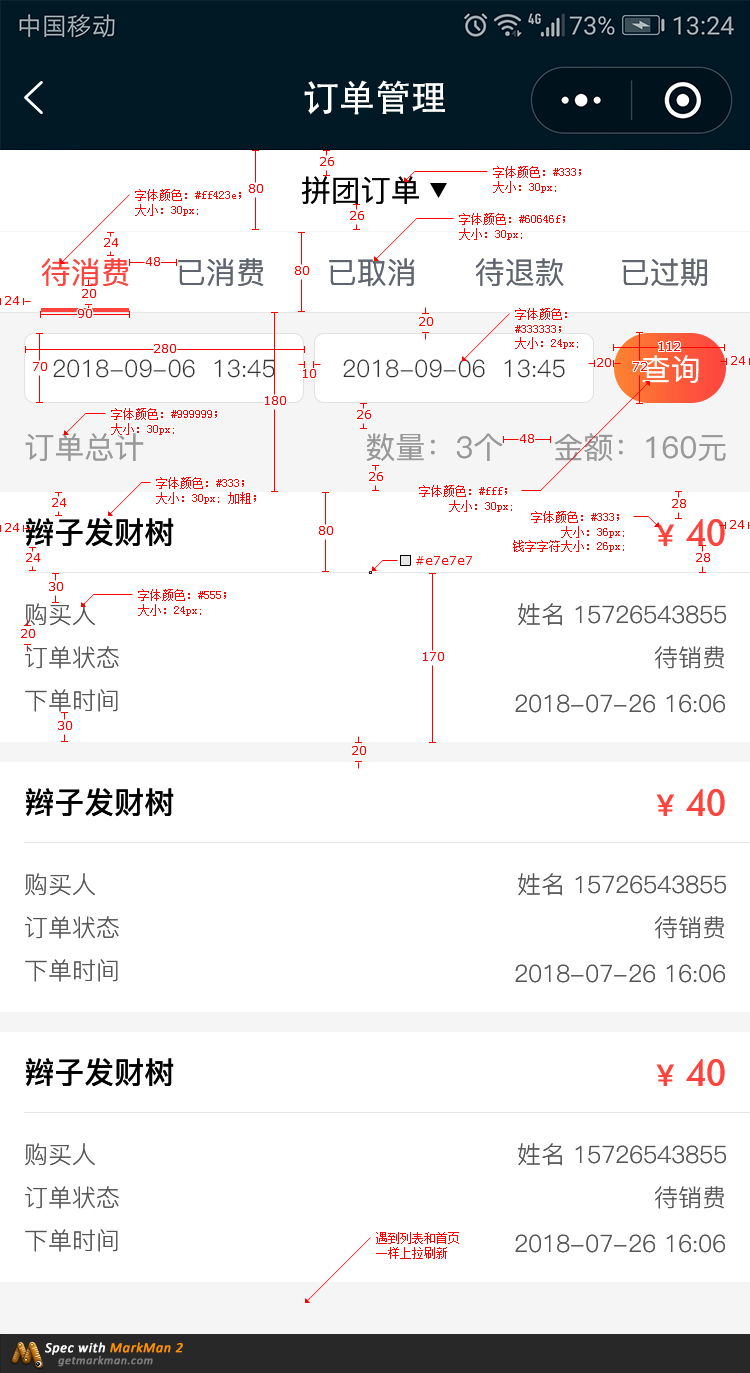This screenshot has width=750, height=1373.
Task: Switch to the 已消费 tab
Action: click(221, 272)
